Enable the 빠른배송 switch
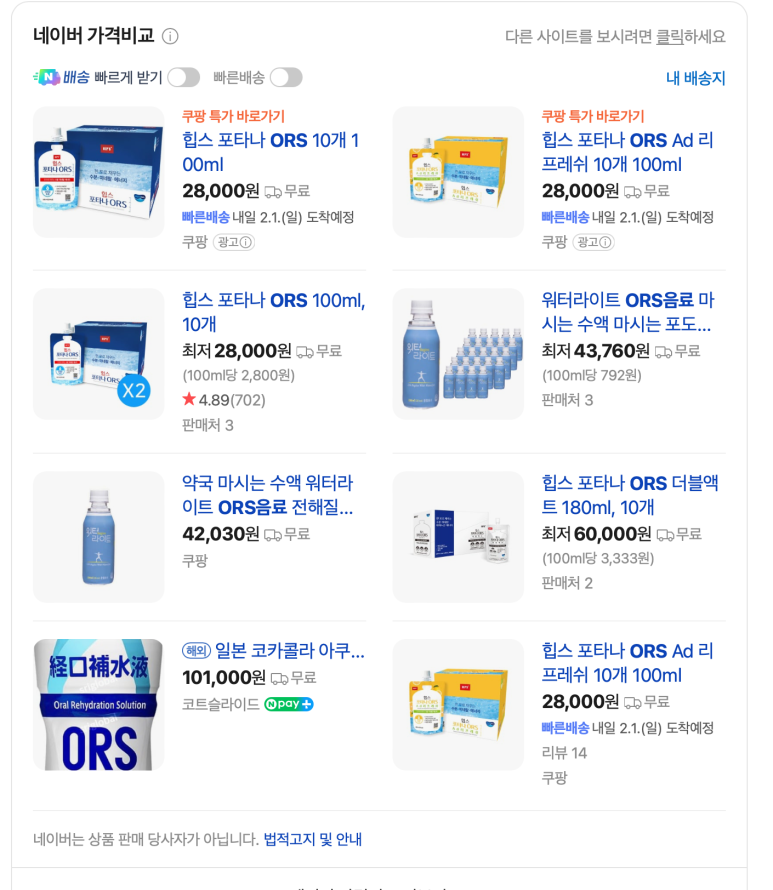This screenshot has width=773, height=890. [285, 78]
